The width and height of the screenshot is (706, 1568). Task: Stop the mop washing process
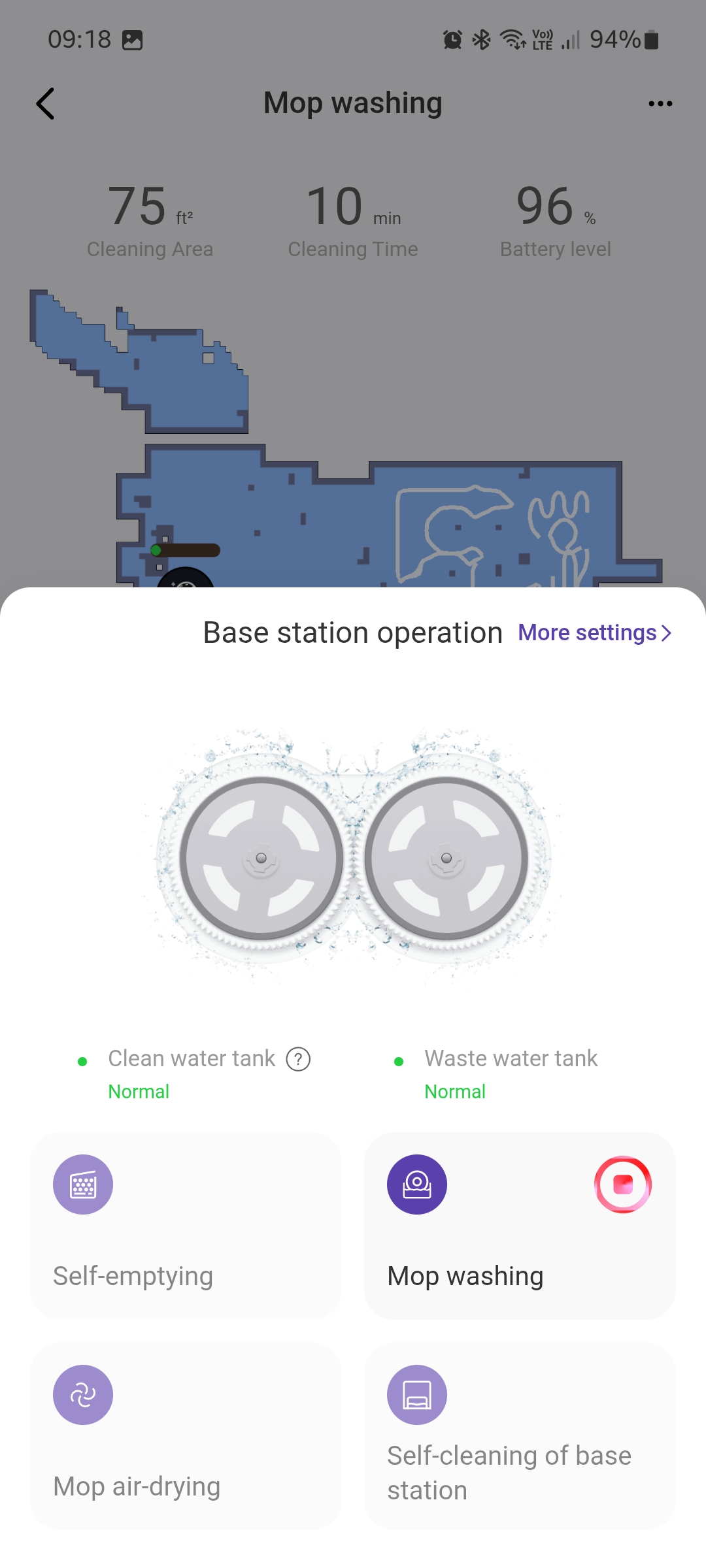click(x=622, y=1184)
